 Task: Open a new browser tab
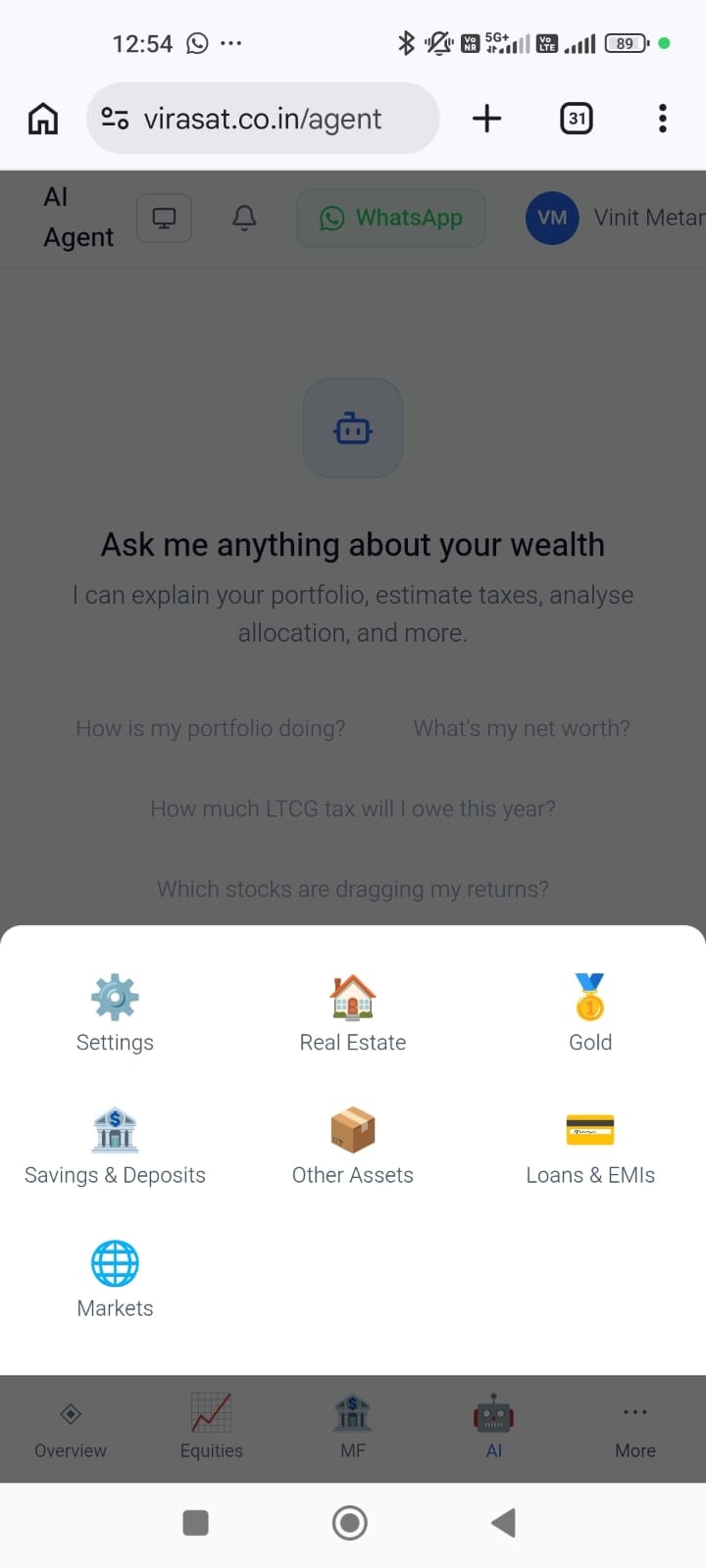[486, 119]
